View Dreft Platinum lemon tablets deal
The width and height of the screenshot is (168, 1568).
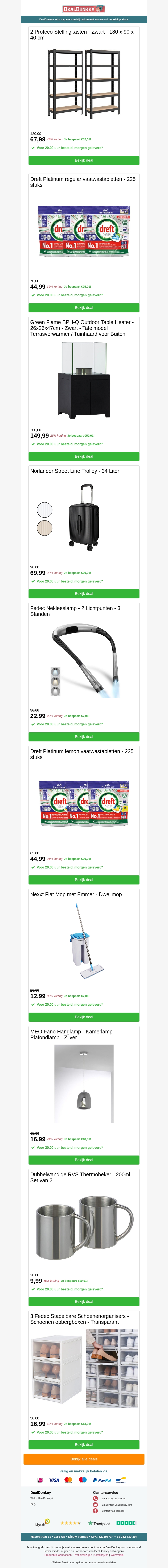84,880
